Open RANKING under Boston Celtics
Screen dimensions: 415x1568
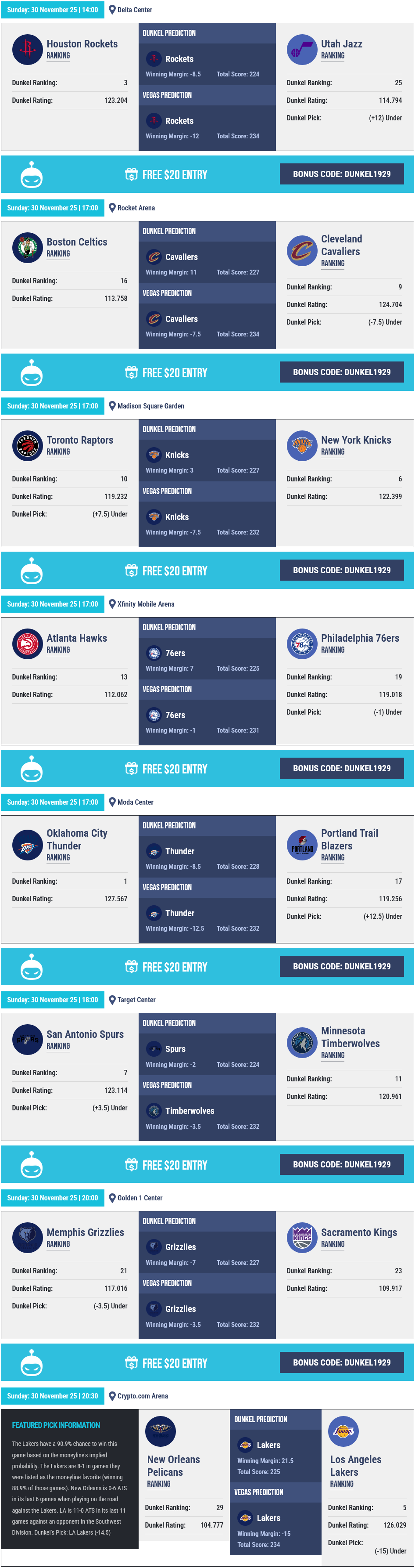click(x=58, y=254)
